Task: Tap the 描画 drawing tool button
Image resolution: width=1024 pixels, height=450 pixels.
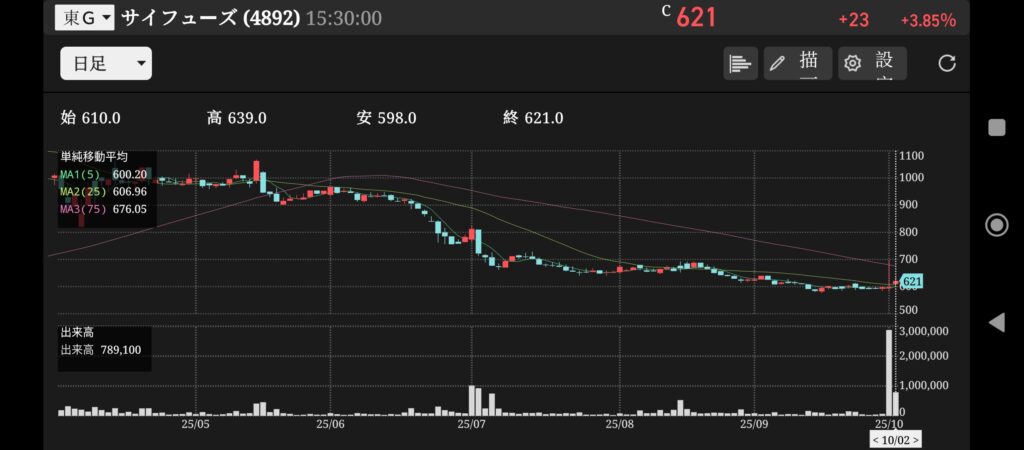Action: [x=798, y=64]
